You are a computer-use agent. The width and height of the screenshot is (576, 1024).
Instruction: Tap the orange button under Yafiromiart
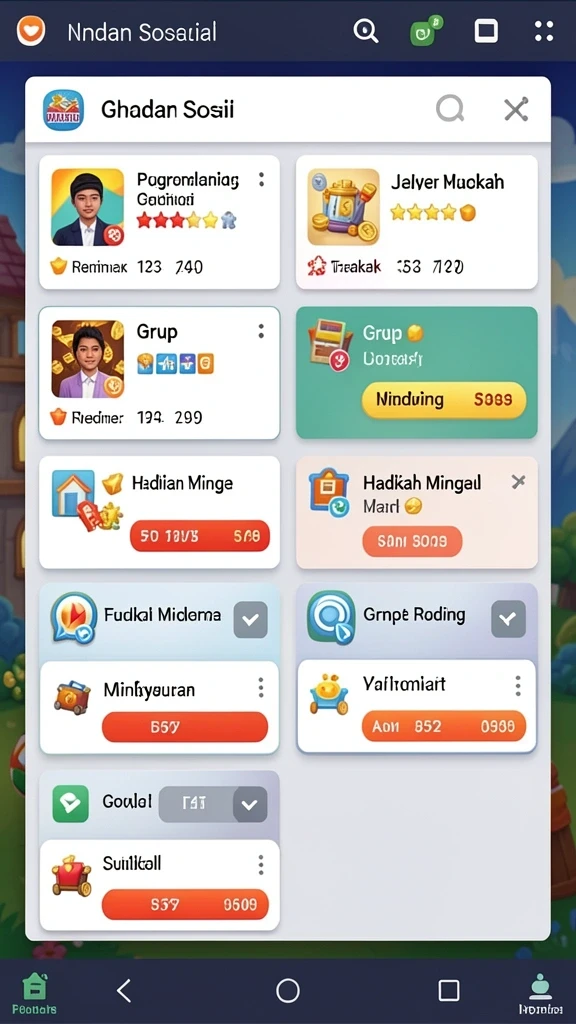[443, 726]
